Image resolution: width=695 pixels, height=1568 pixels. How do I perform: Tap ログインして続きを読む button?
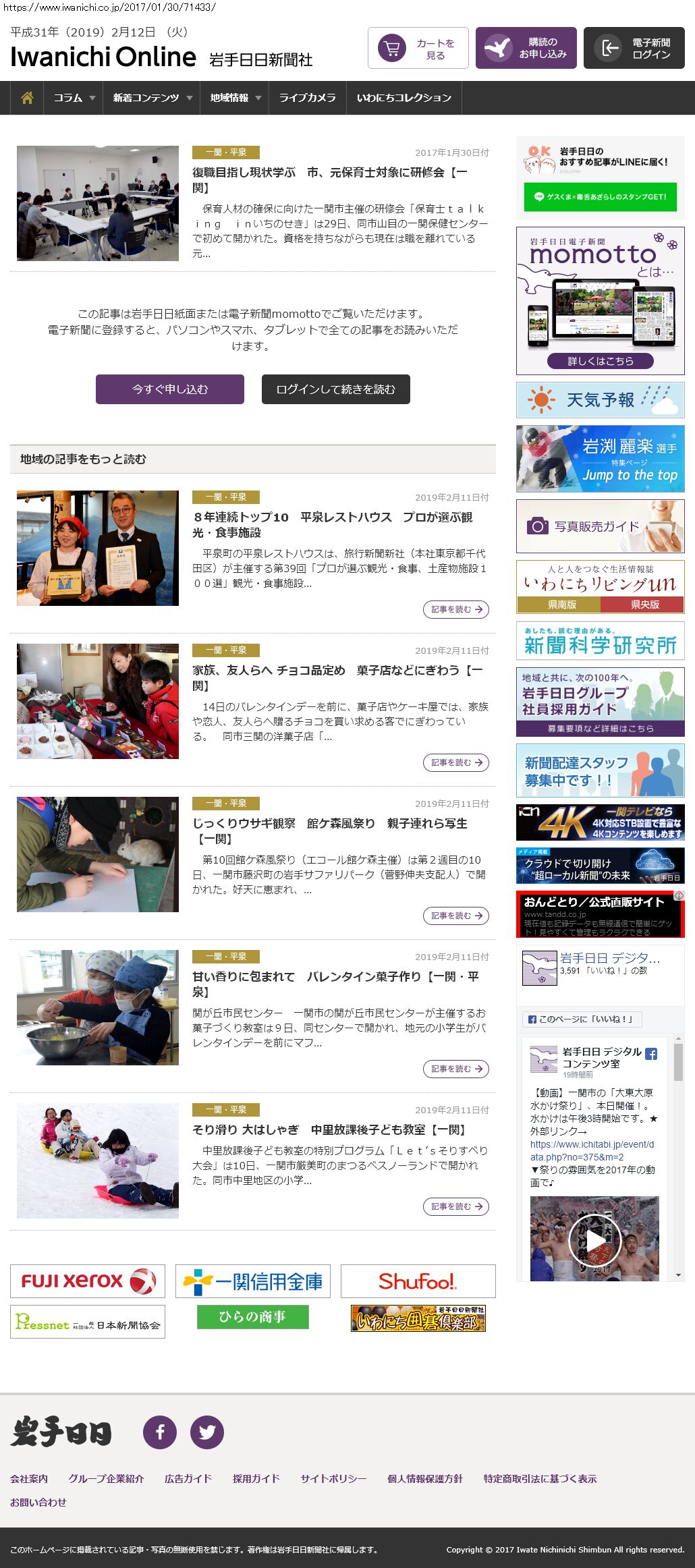pyautogui.click(x=335, y=389)
